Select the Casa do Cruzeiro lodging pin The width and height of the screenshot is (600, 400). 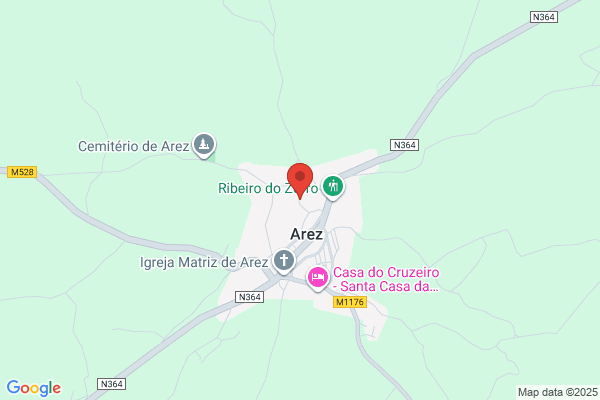(318, 278)
